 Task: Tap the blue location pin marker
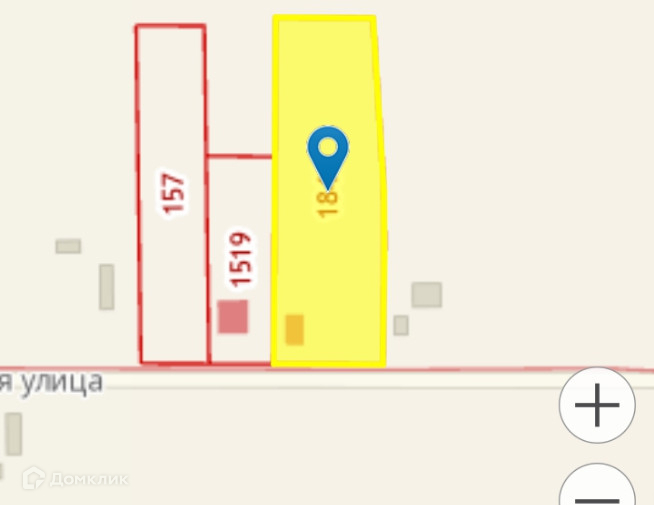pos(328,155)
